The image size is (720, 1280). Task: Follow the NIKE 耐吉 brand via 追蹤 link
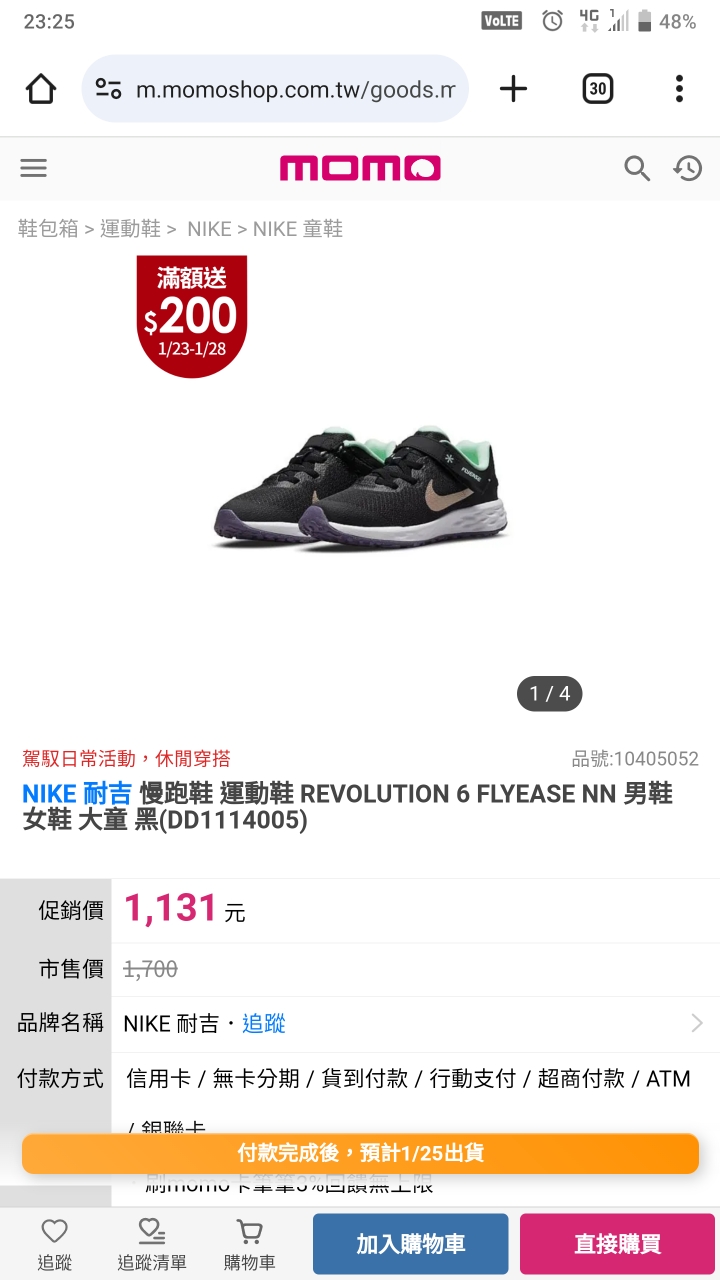tap(264, 1023)
